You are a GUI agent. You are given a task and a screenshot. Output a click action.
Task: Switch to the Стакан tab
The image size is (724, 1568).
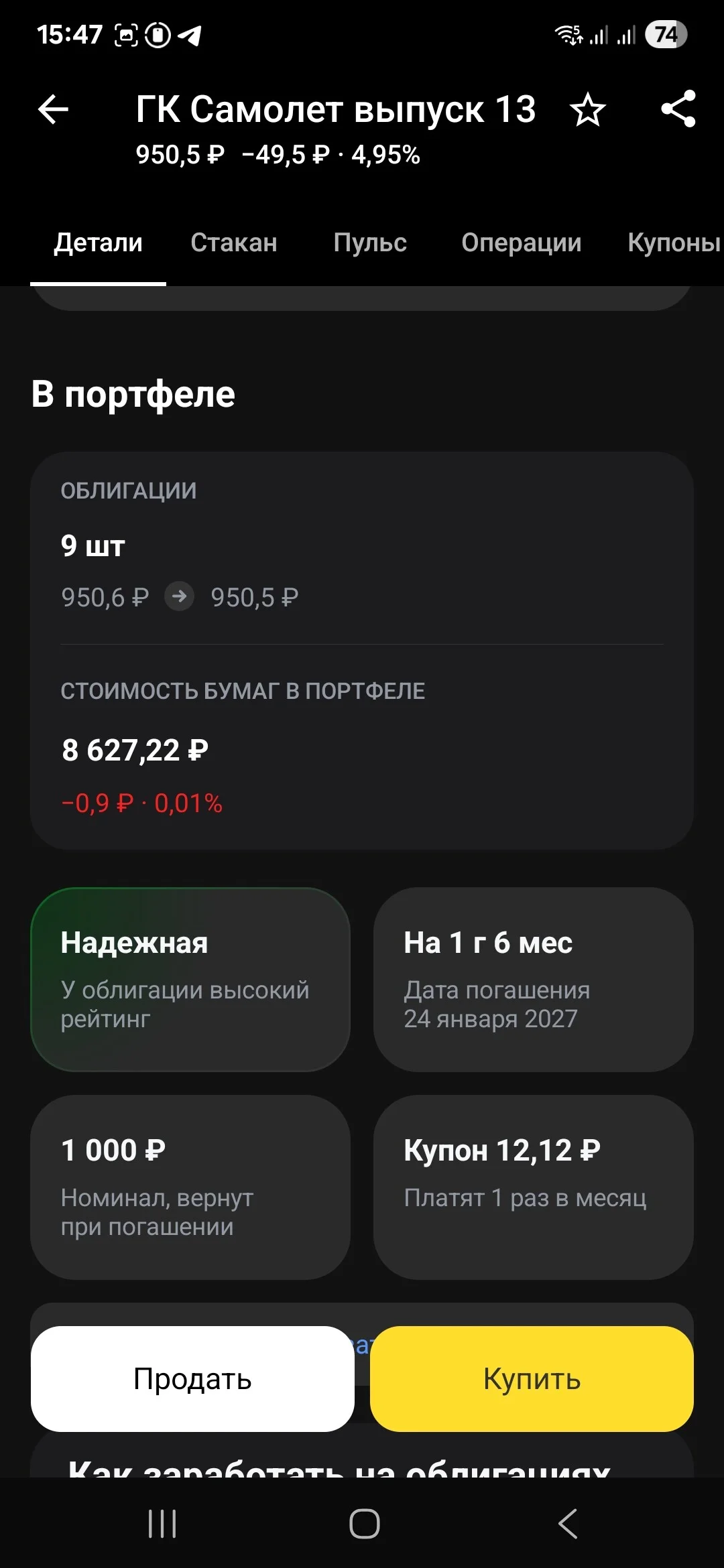click(234, 243)
